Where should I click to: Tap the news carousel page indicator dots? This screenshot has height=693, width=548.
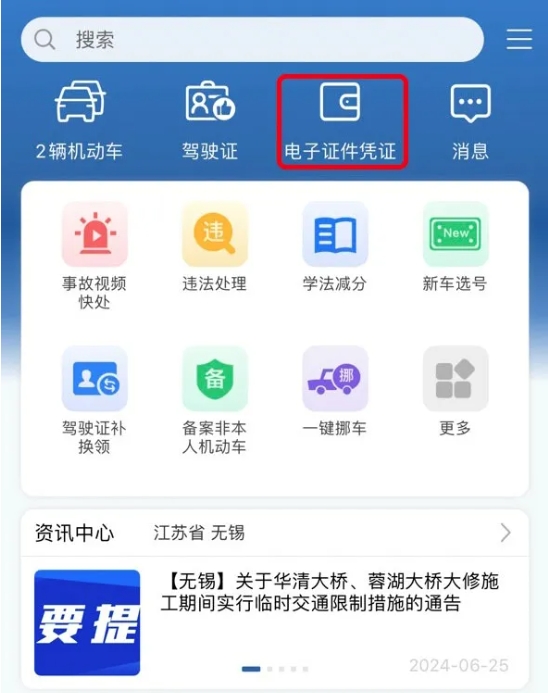[275, 669]
